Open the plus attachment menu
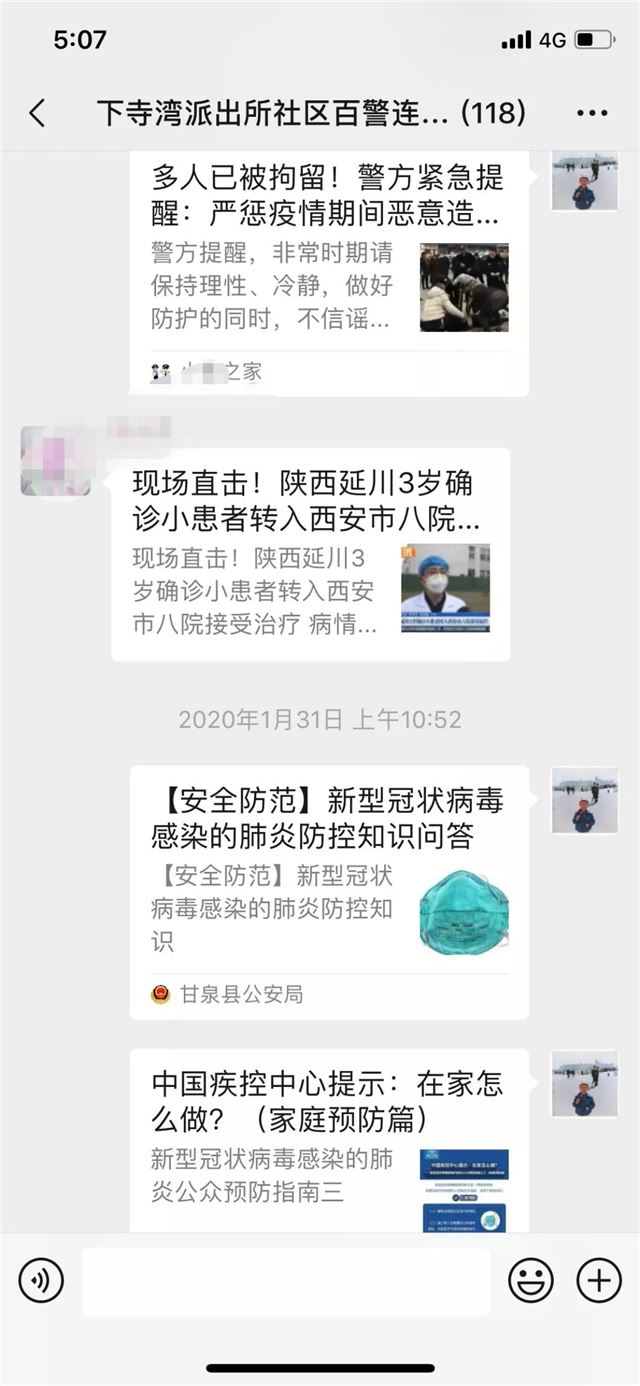Image resolution: width=640 pixels, height=1386 pixels. 599,1281
